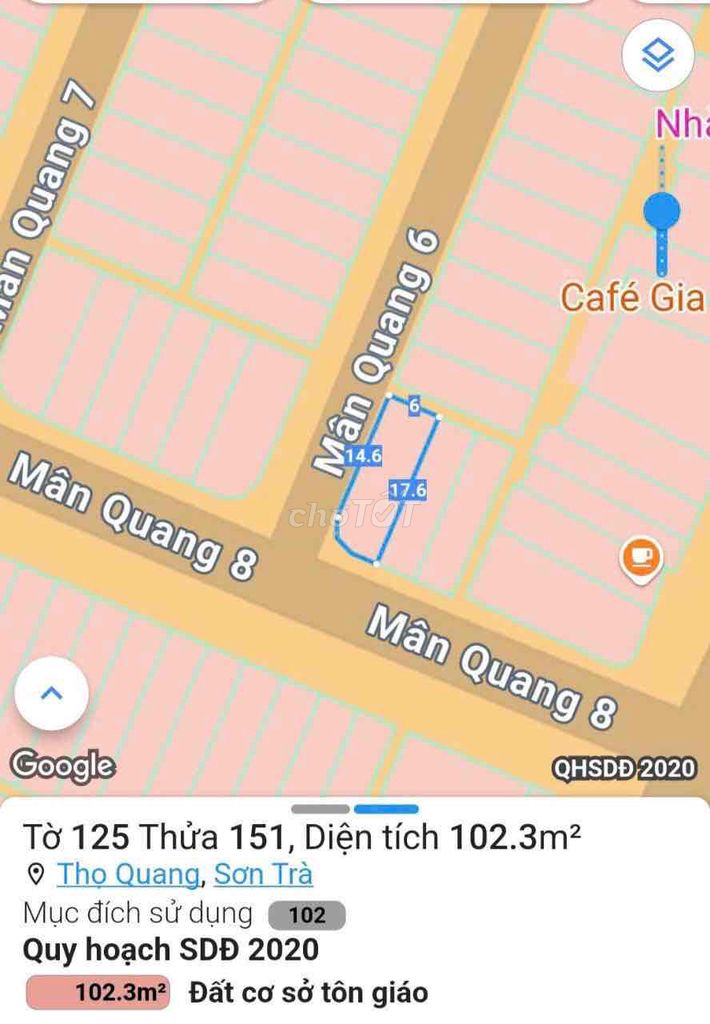The height and width of the screenshot is (1024, 710).
Task: Open the Sơn Trà district link
Action: [263, 874]
